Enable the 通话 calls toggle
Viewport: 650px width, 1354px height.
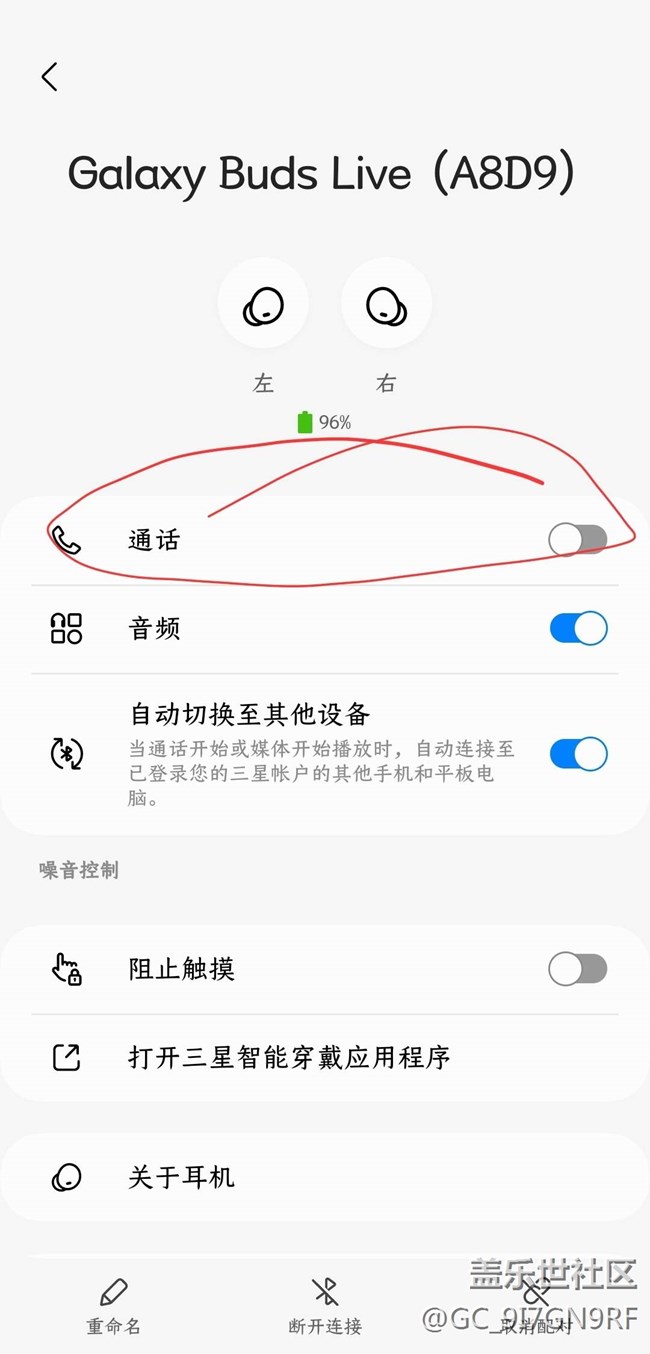pyautogui.click(x=577, y=540)
